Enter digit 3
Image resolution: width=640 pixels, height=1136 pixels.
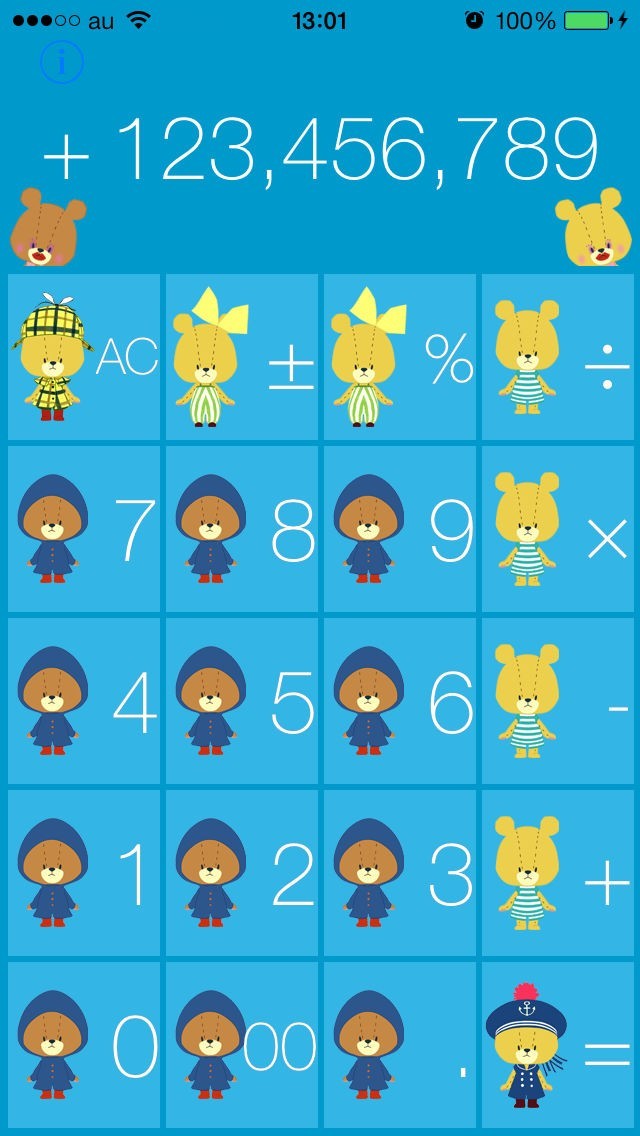pyautogui.click(x=400, y=873)
